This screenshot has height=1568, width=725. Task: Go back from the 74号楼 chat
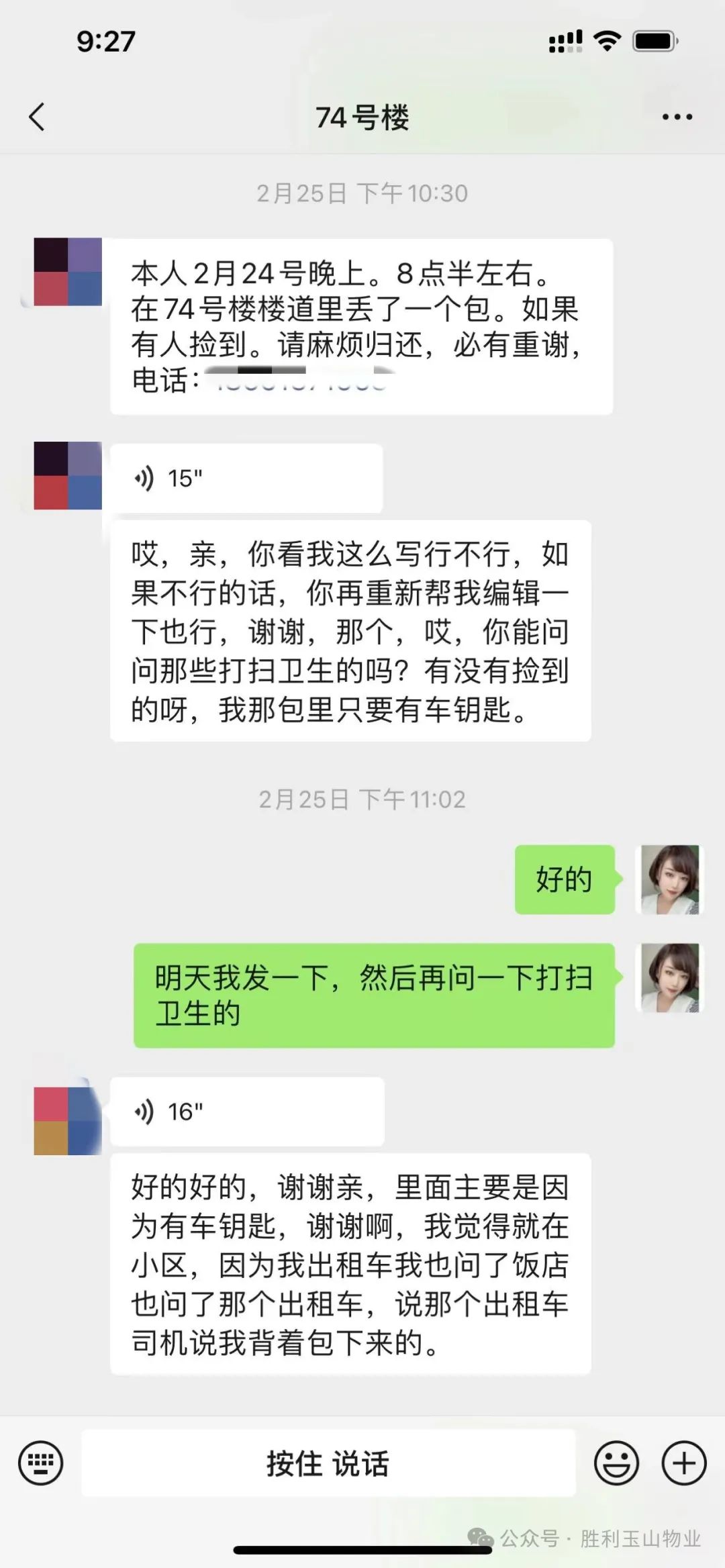click(x=38, y=117)
